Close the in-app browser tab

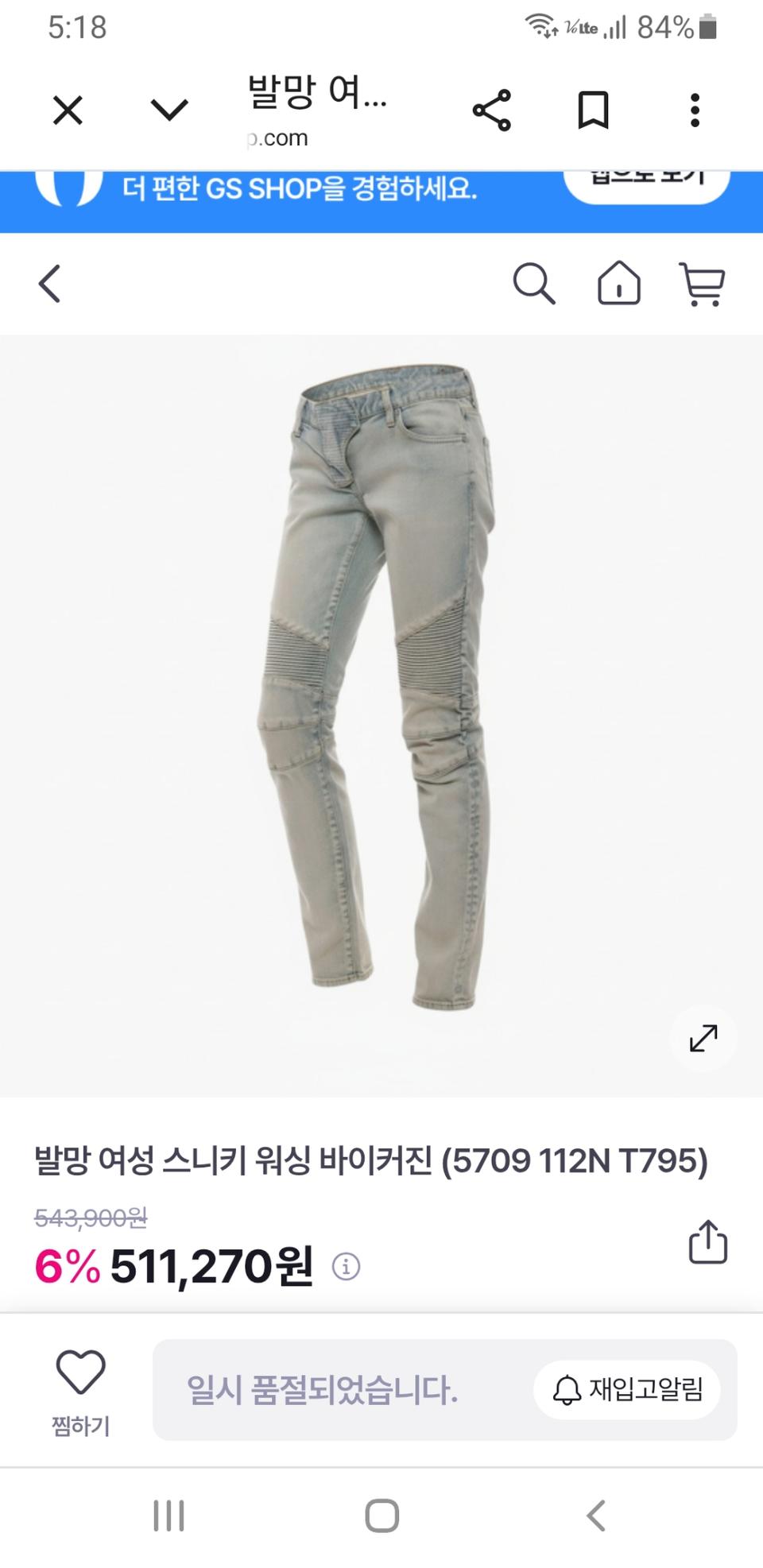[68, 110]
